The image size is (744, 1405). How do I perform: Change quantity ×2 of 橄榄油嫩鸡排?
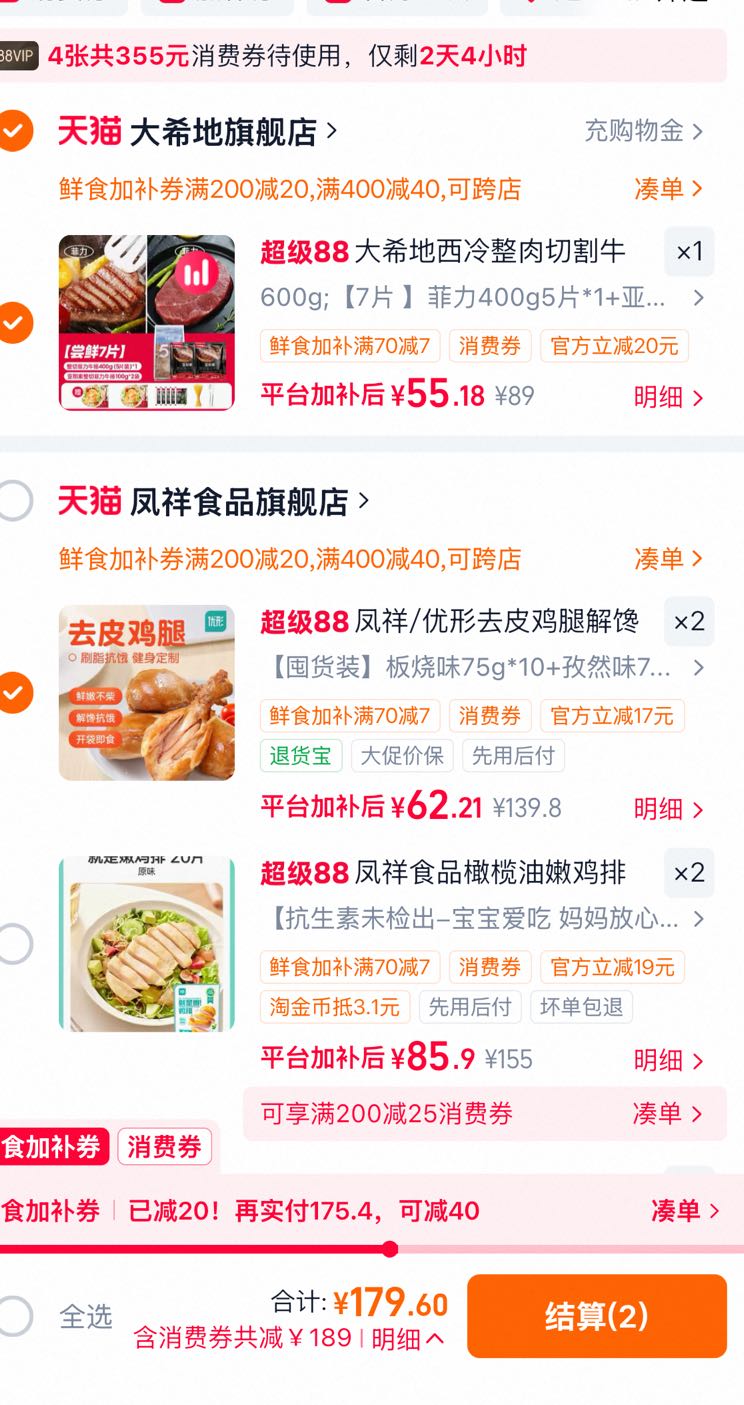click(x=689, y=873)
